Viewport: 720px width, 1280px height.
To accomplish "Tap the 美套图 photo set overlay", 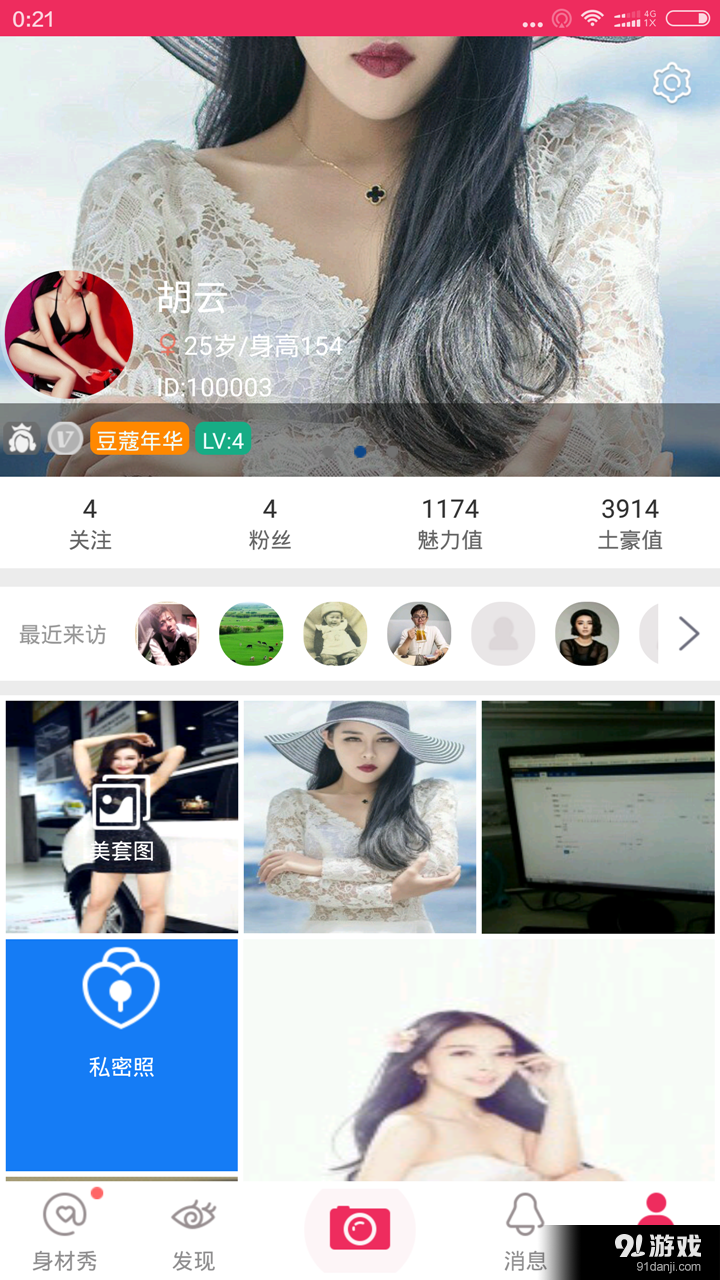I will [121, 816].
